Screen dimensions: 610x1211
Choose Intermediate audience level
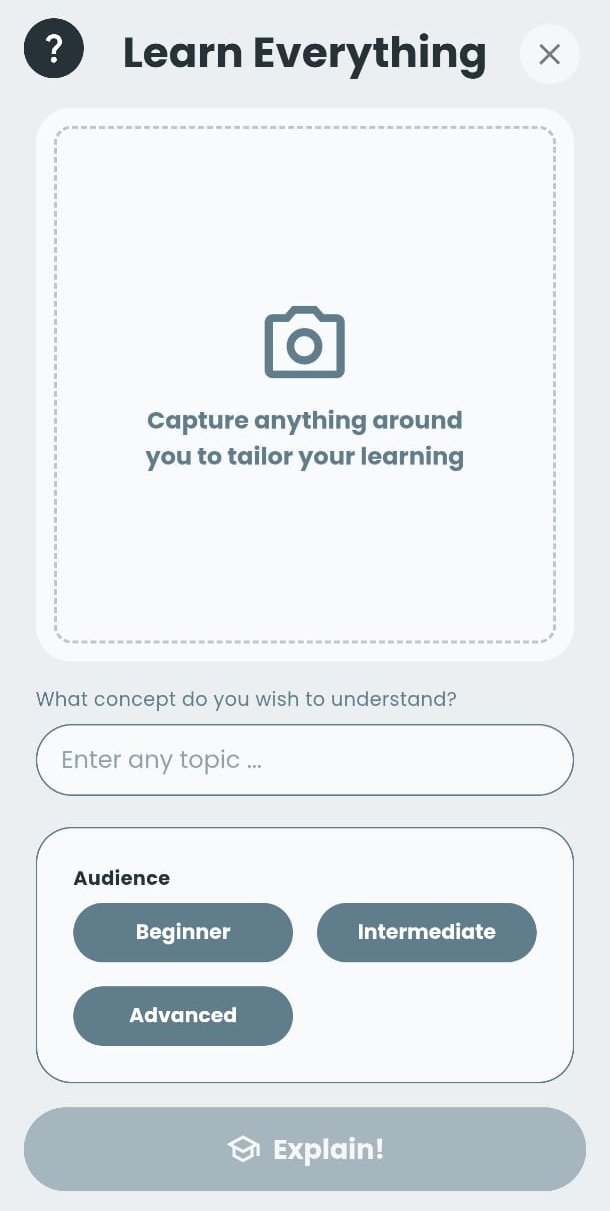click(426, 932)
